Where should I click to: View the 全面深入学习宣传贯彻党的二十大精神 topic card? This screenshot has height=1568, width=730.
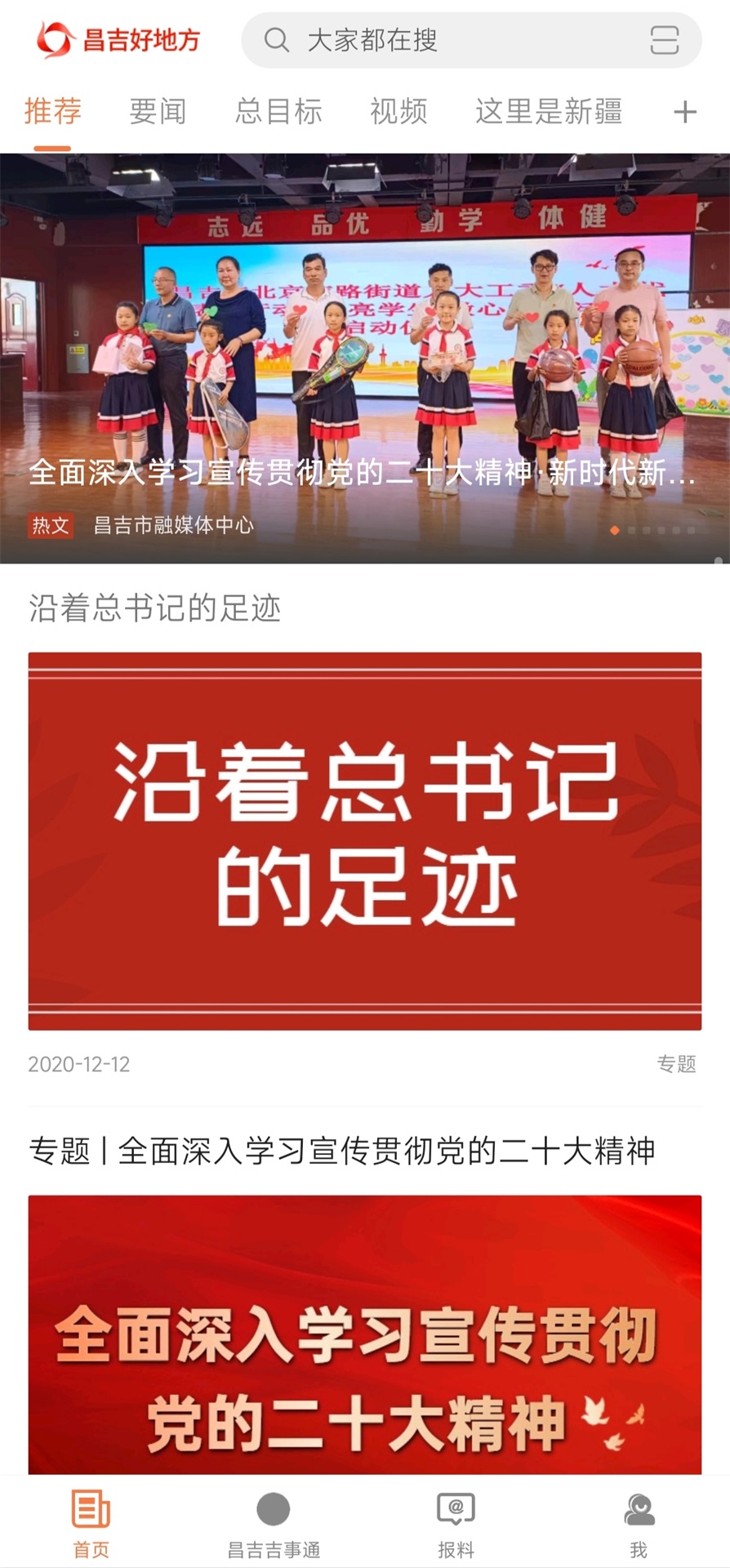(364, 1333)
